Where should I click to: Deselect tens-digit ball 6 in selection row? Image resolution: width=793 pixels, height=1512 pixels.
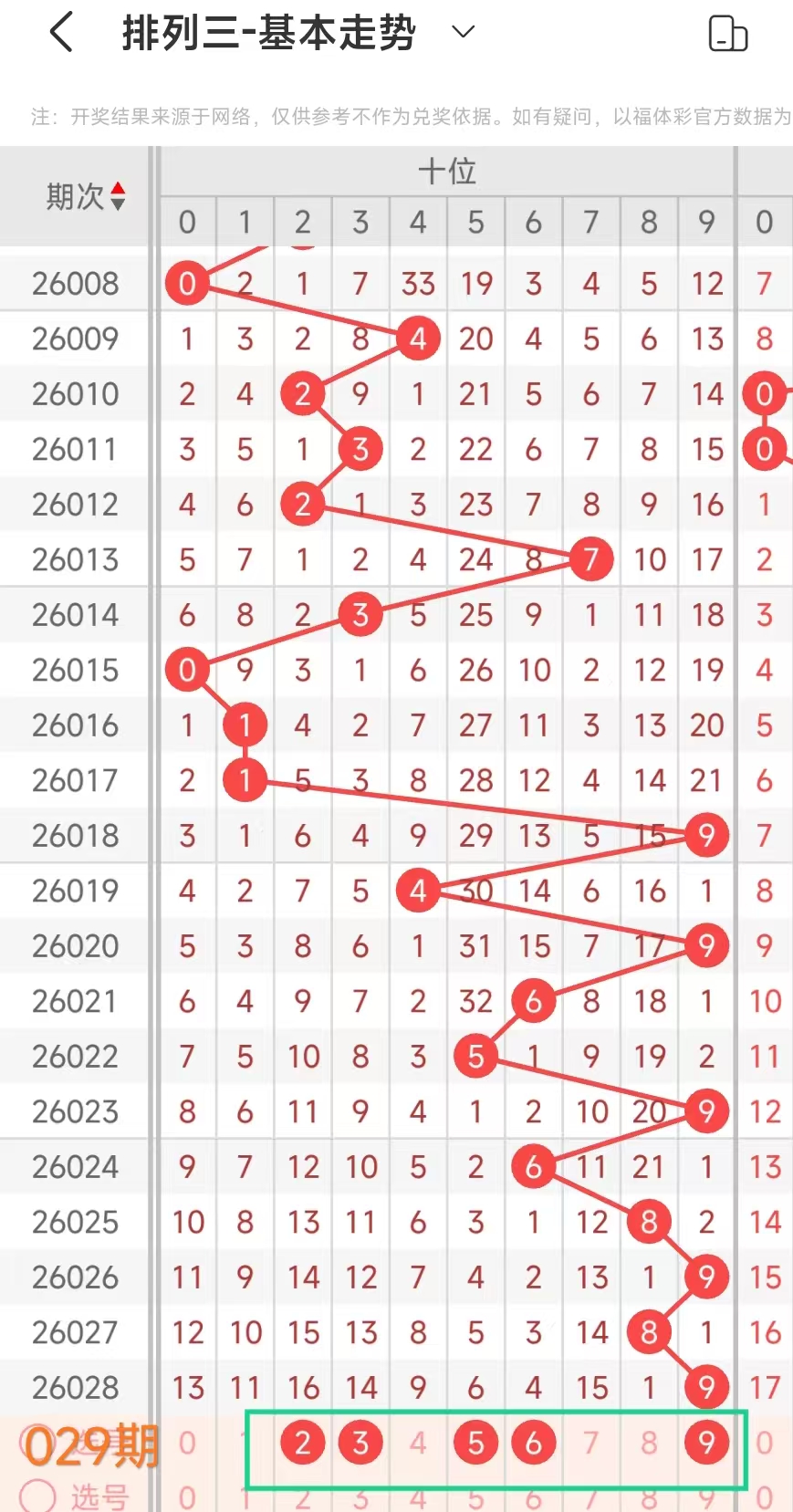534,1443
